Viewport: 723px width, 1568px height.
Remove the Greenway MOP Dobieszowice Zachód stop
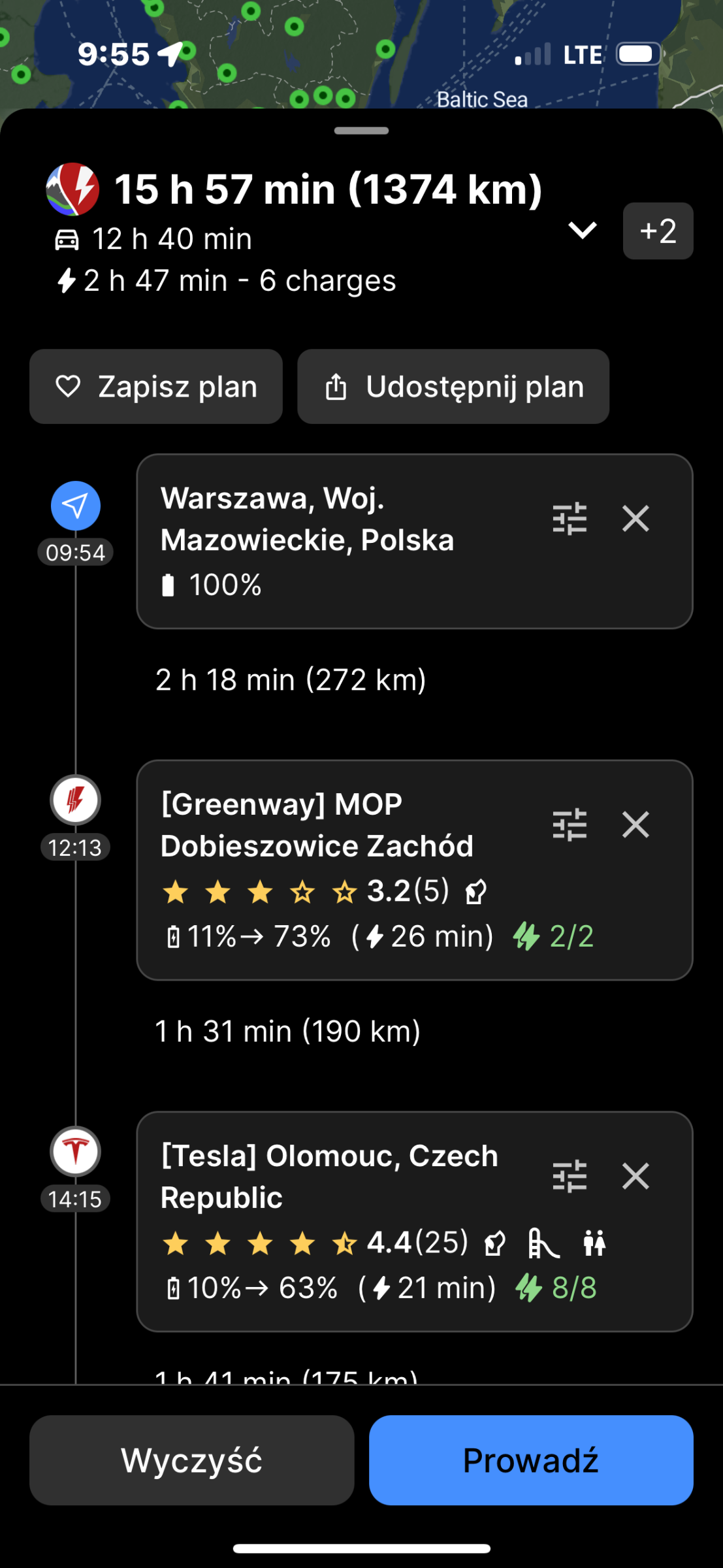635,825
